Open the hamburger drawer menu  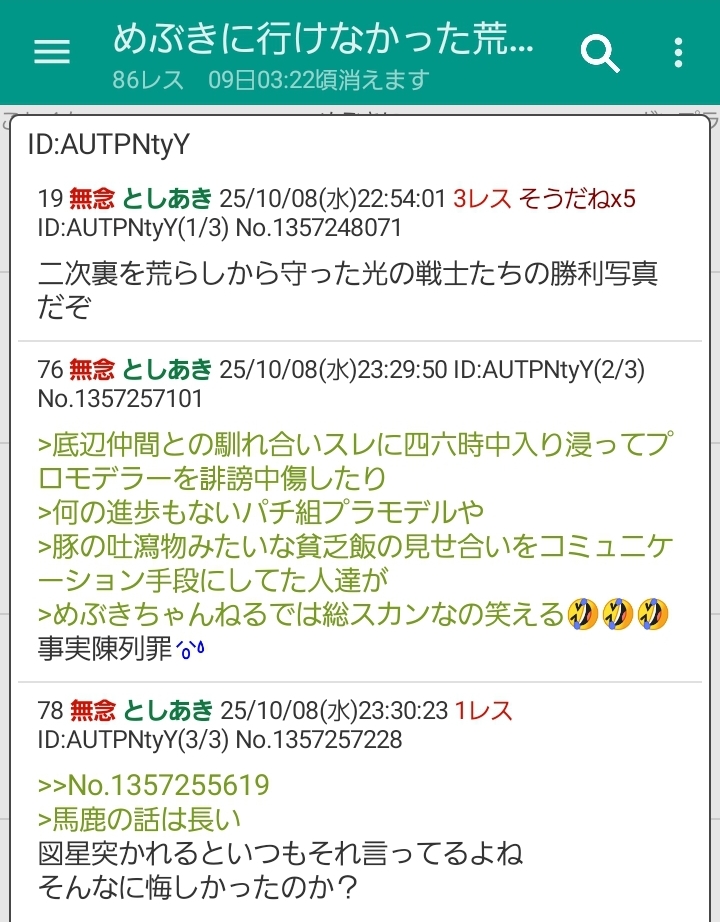coord(52,52)
